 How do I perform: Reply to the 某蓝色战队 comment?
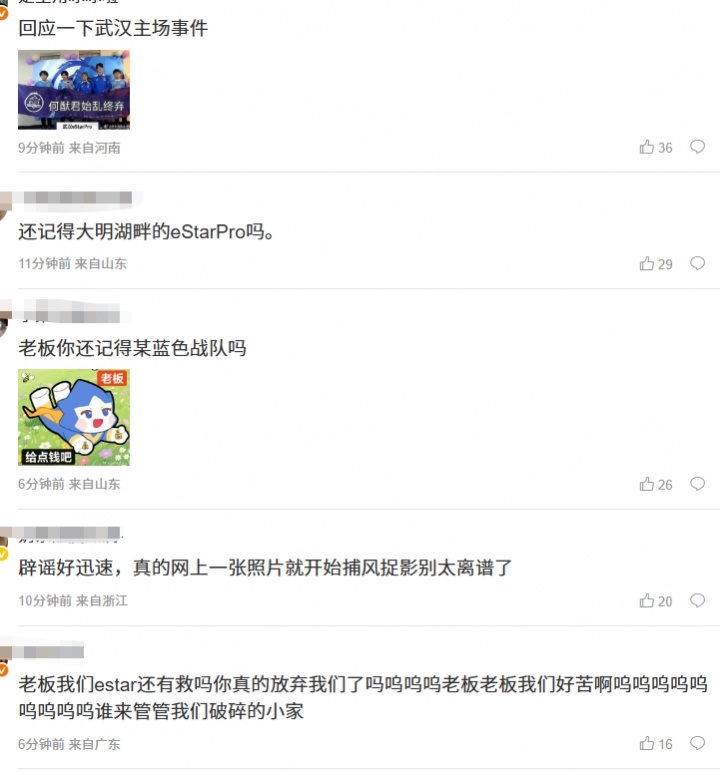698,484
